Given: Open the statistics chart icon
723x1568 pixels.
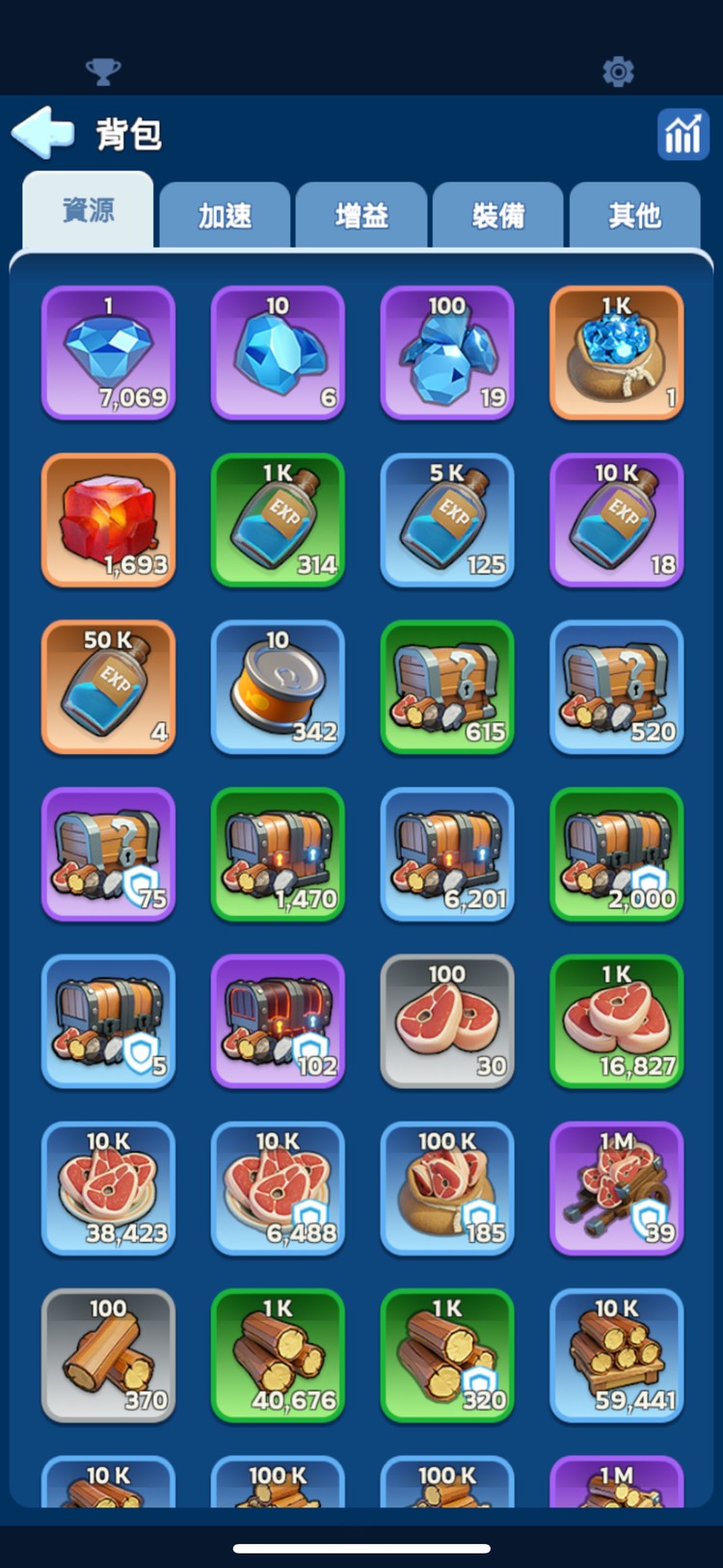Looking at the screenshot, I should pyautogui.click(x=683, y=134).
